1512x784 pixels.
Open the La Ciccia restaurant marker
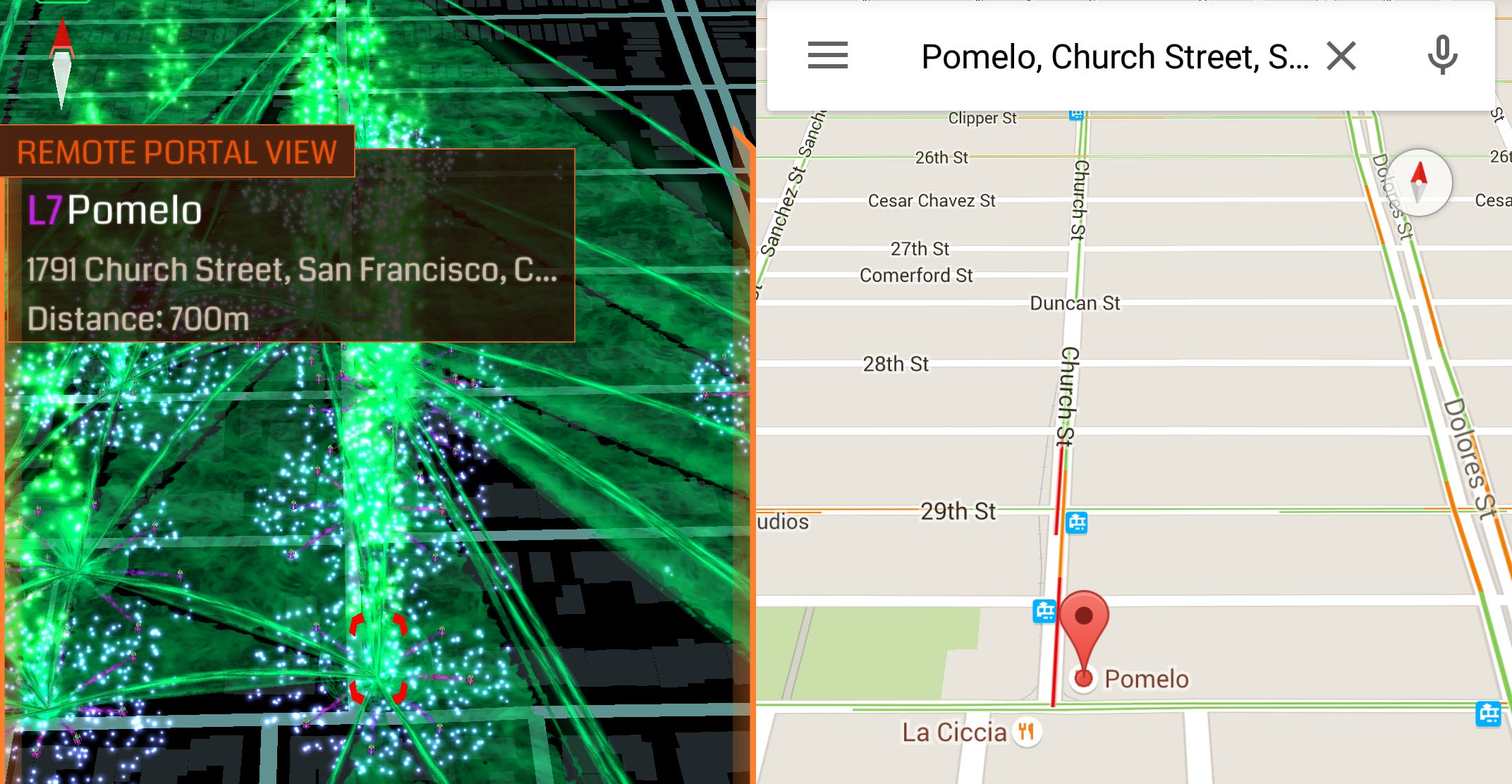click(1026, 732)
